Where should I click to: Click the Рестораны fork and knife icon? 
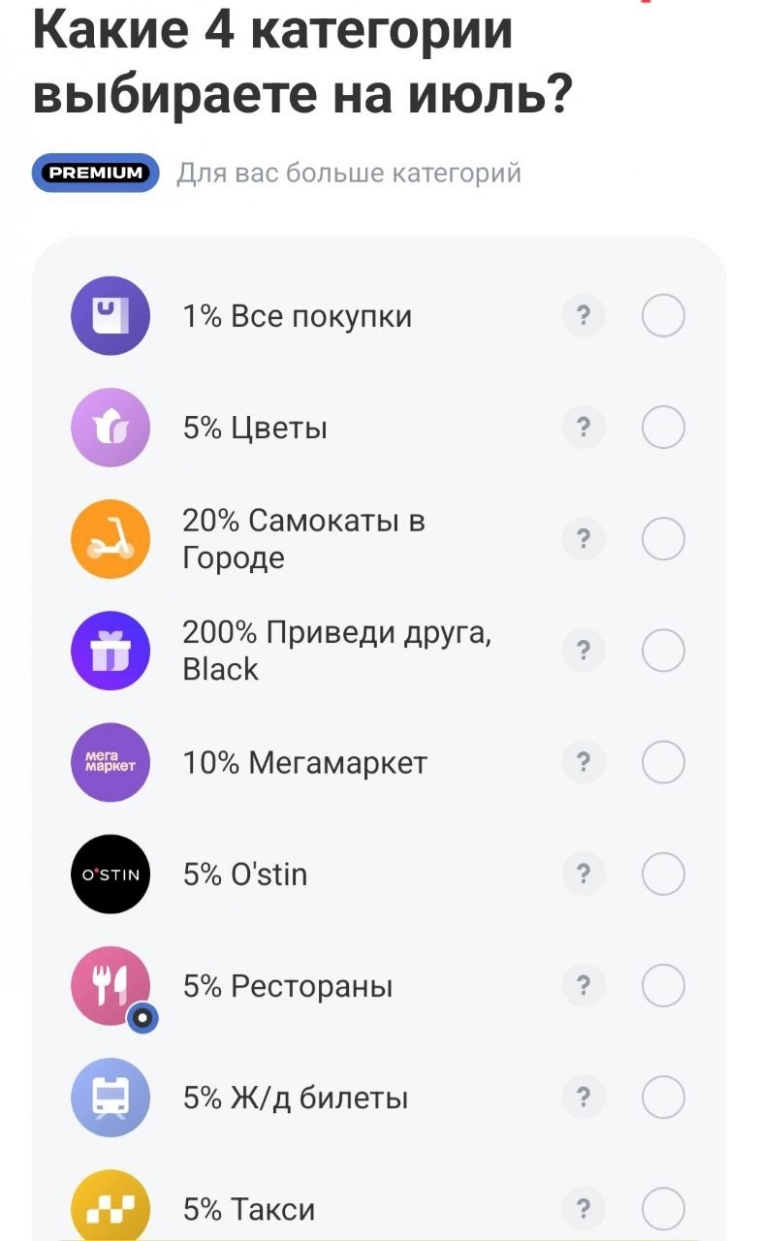click(x=110, y=986)
